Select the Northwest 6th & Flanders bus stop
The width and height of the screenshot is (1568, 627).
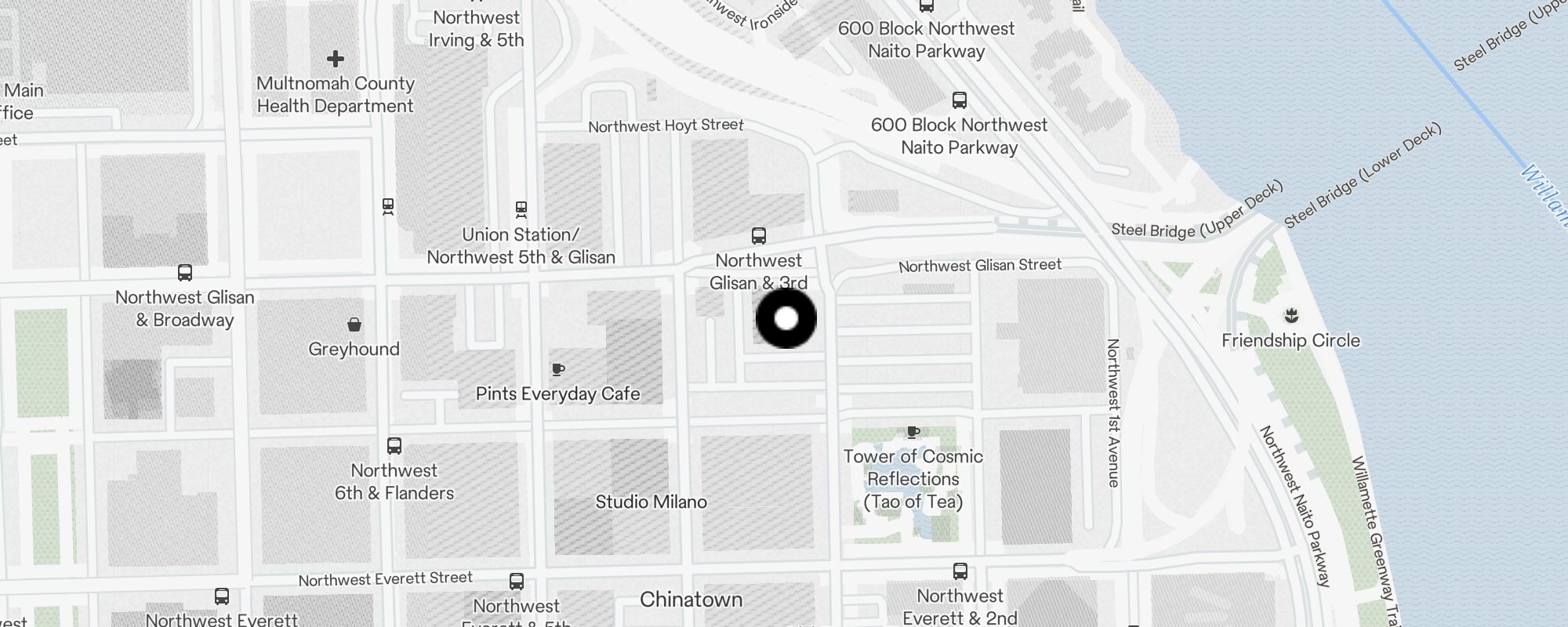tap(394, 446)
